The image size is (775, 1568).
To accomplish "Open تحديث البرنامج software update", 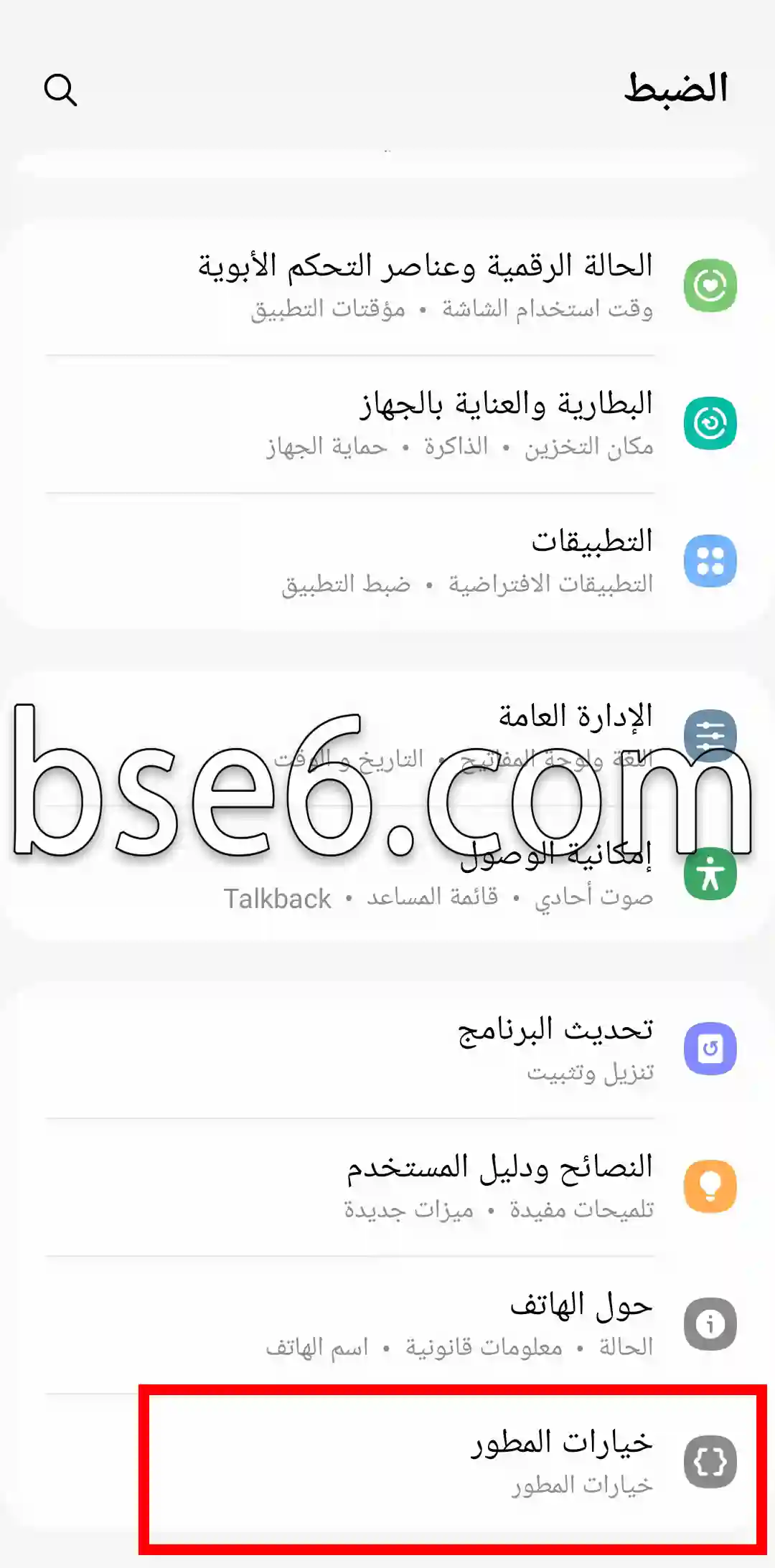I will click(387, 1049).
